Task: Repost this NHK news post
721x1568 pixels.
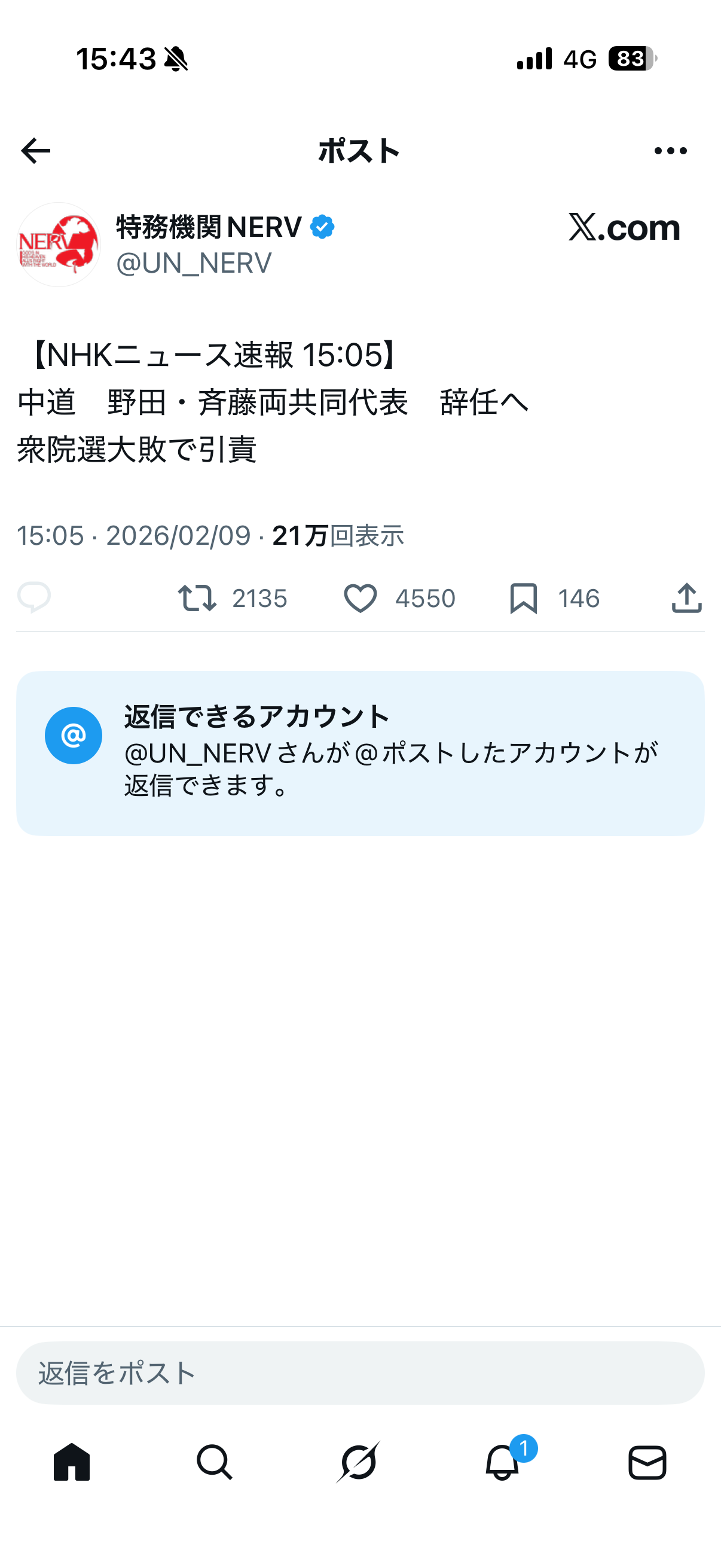Action: pos(197,598)
